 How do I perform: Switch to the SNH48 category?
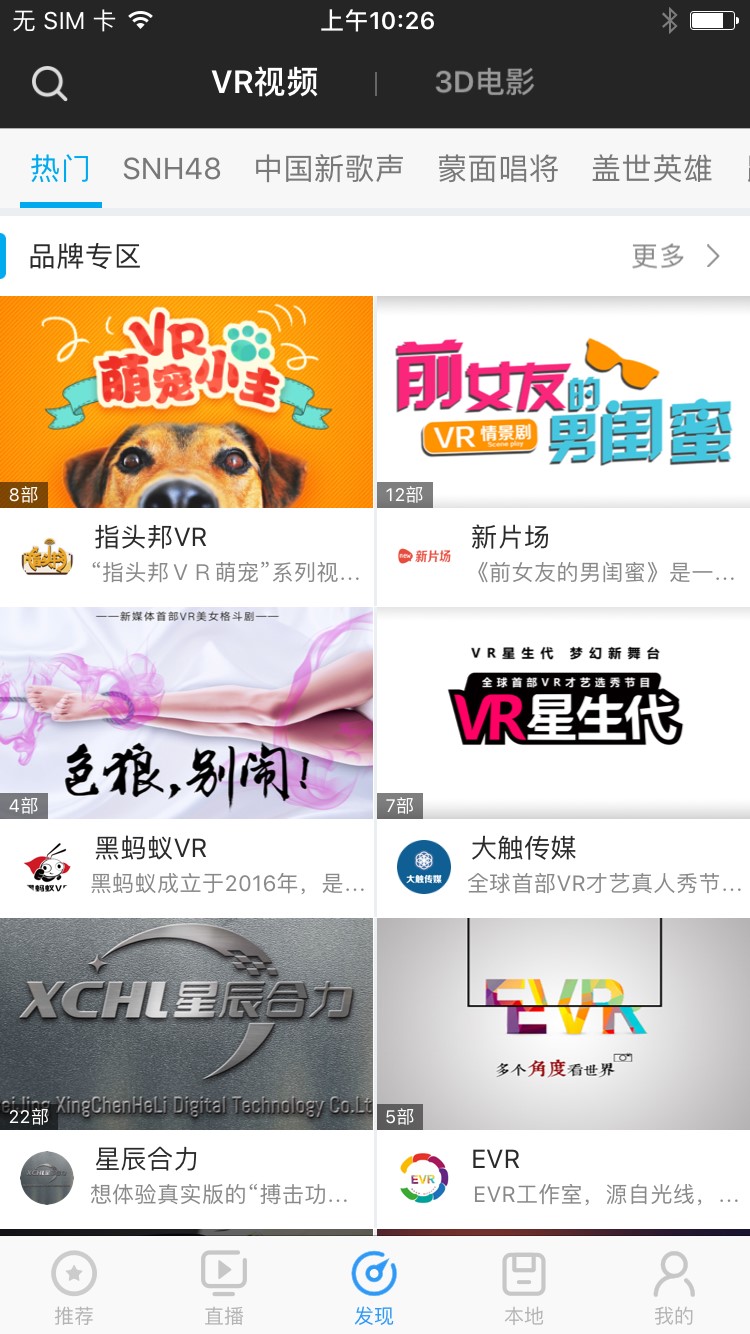click(x=171, y=168)
